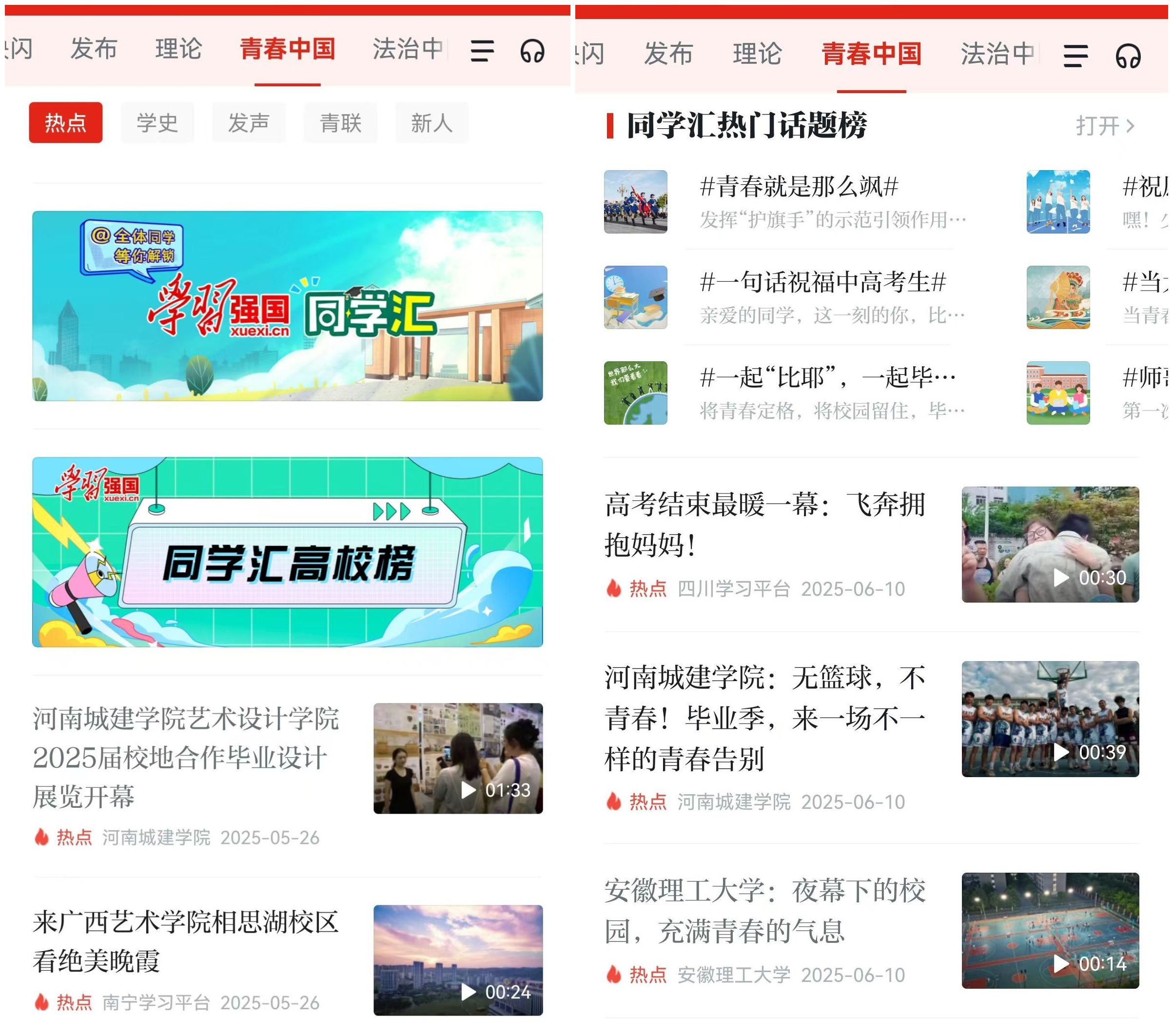The width and height of the screenshot is (1173, 1036).
Task: Tap the 新人 chip
Action: (431, 122)
